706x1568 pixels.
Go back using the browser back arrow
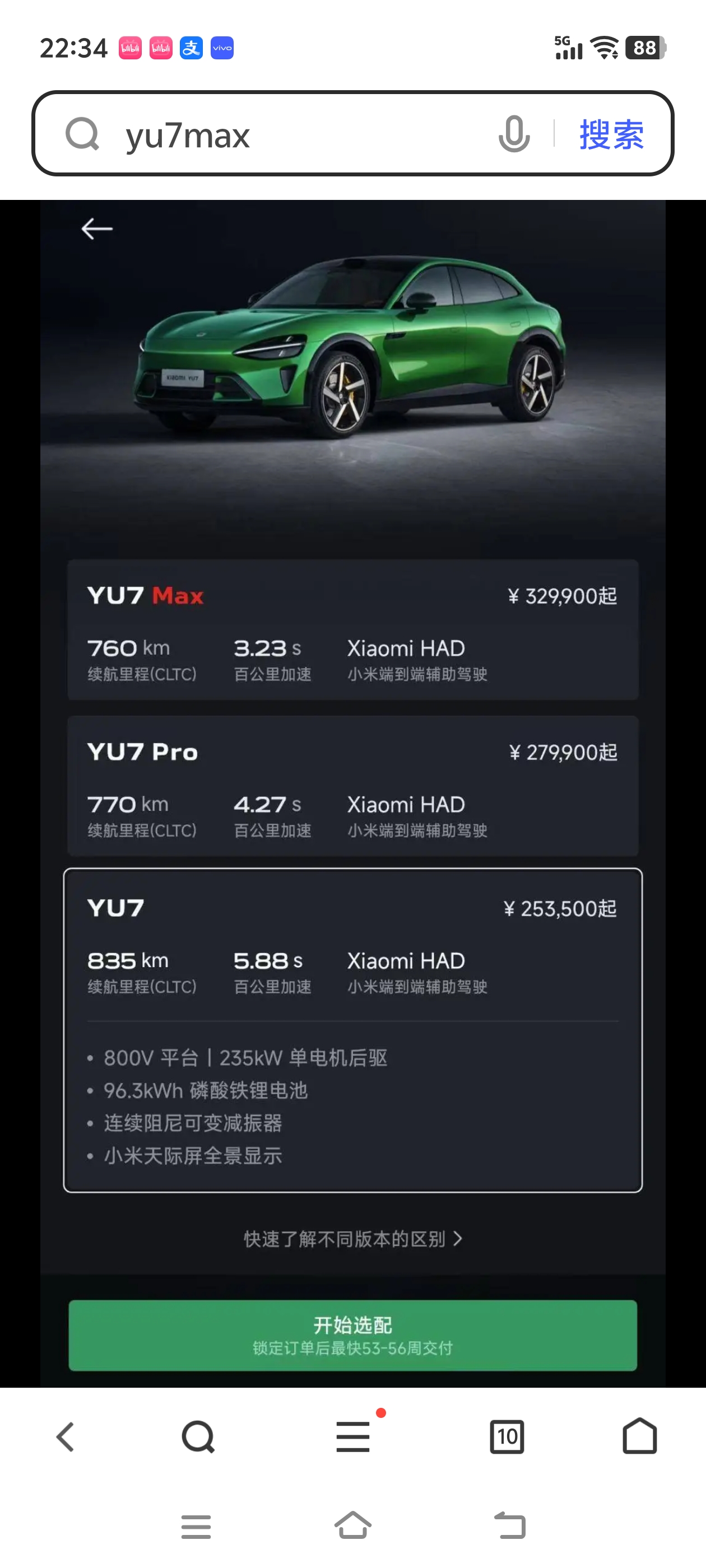(x=66, y=1437)
